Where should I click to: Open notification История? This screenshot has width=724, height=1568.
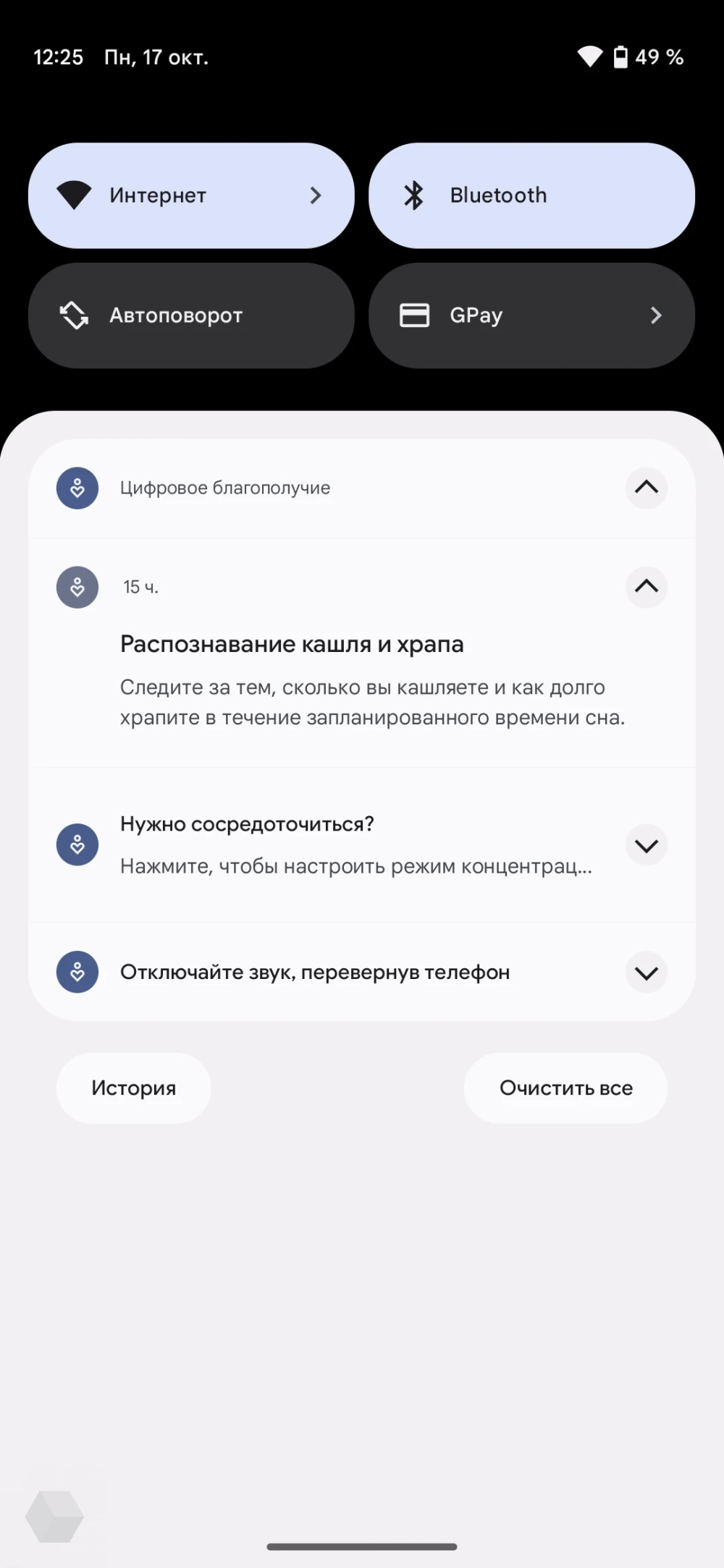click(134, 1088)
